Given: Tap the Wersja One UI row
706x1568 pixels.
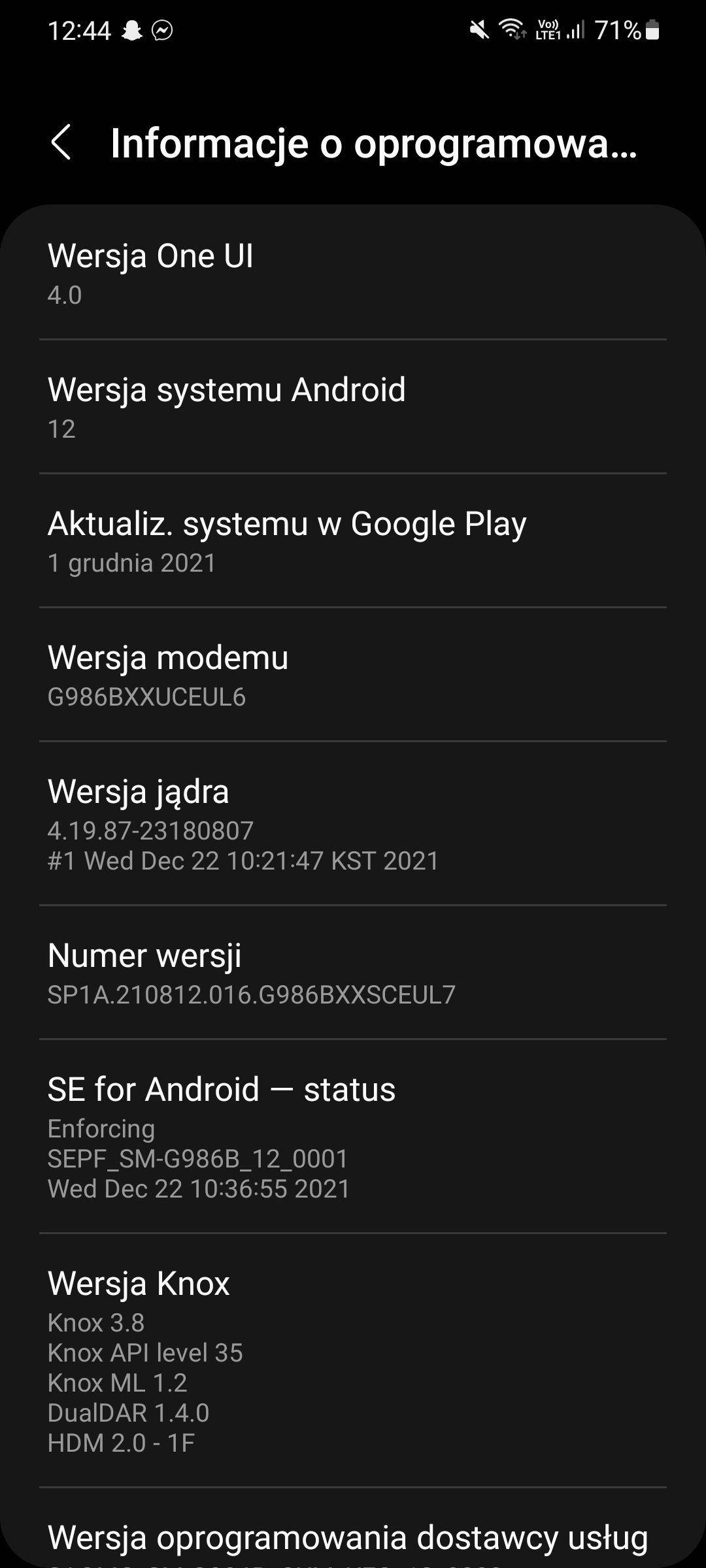Looking at the screenshot, I should [x=353, y=273].
